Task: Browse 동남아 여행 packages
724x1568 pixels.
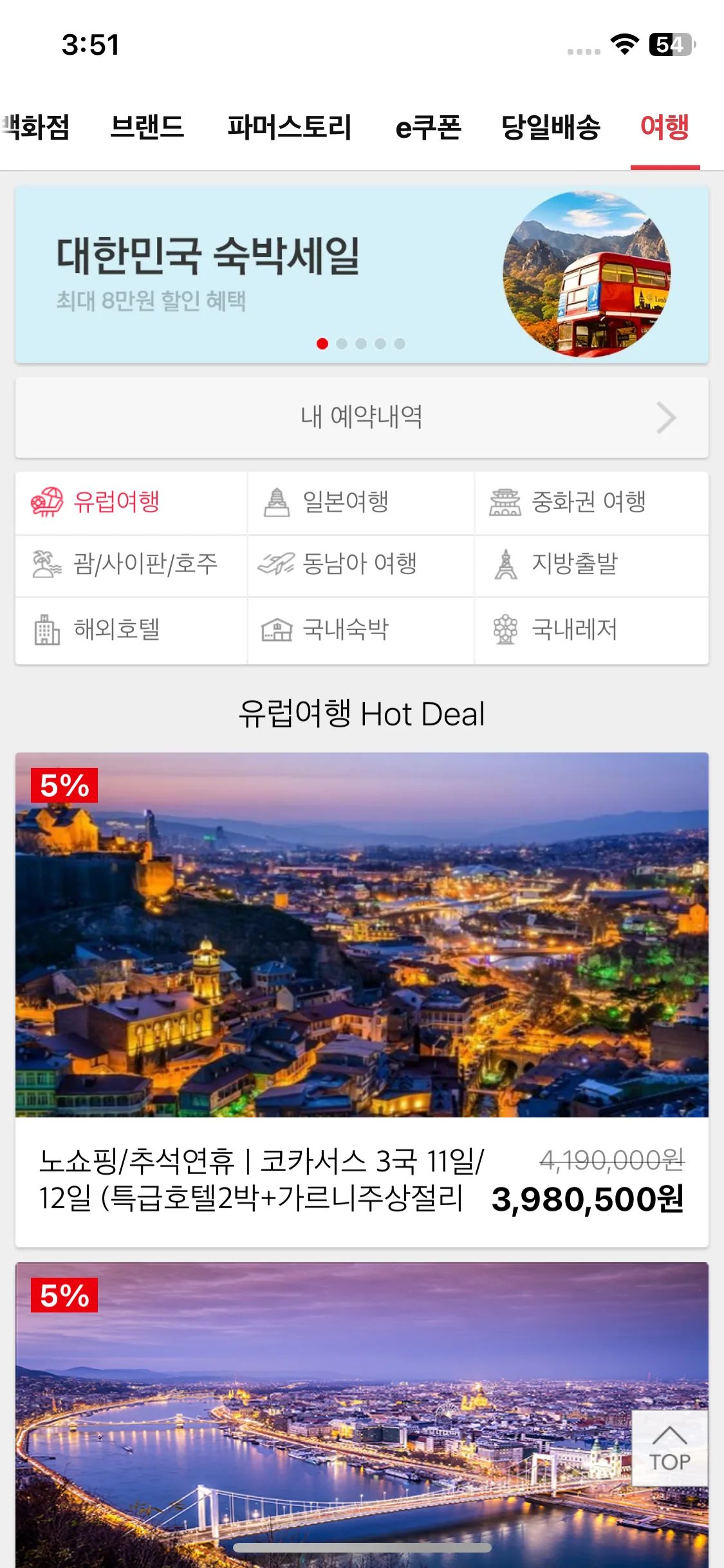Action: point(360,565)
